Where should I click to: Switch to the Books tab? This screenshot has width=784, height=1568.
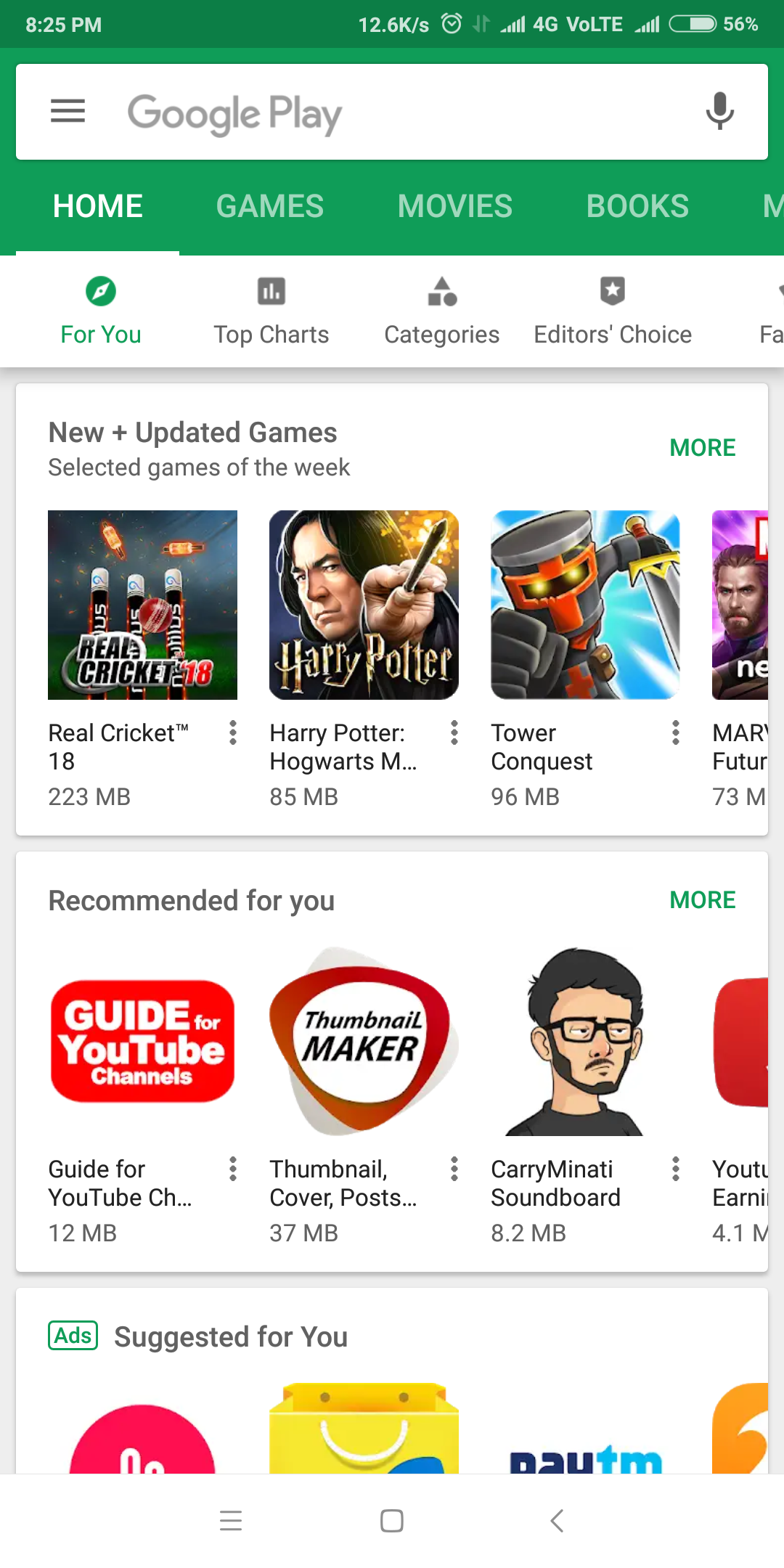tap(637, 206)
